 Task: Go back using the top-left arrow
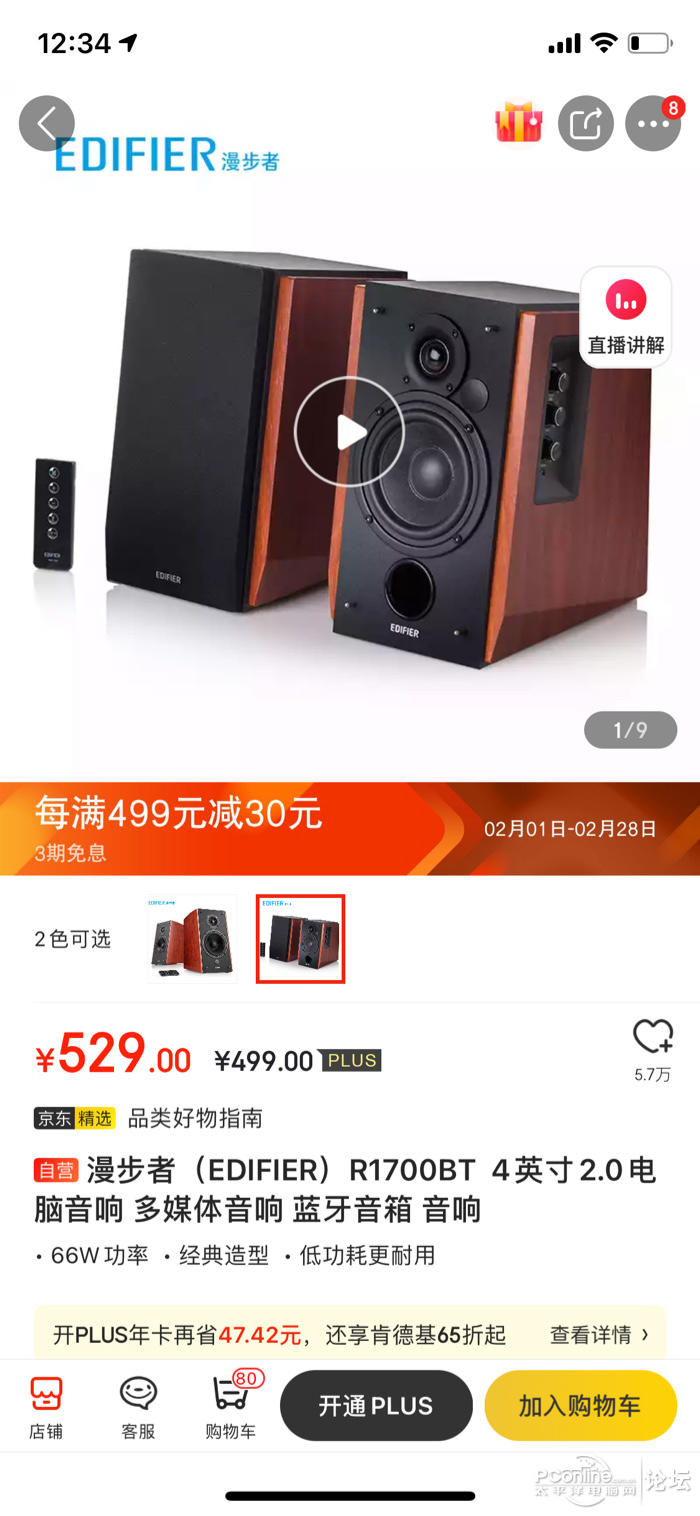click(x=46, y=124)
